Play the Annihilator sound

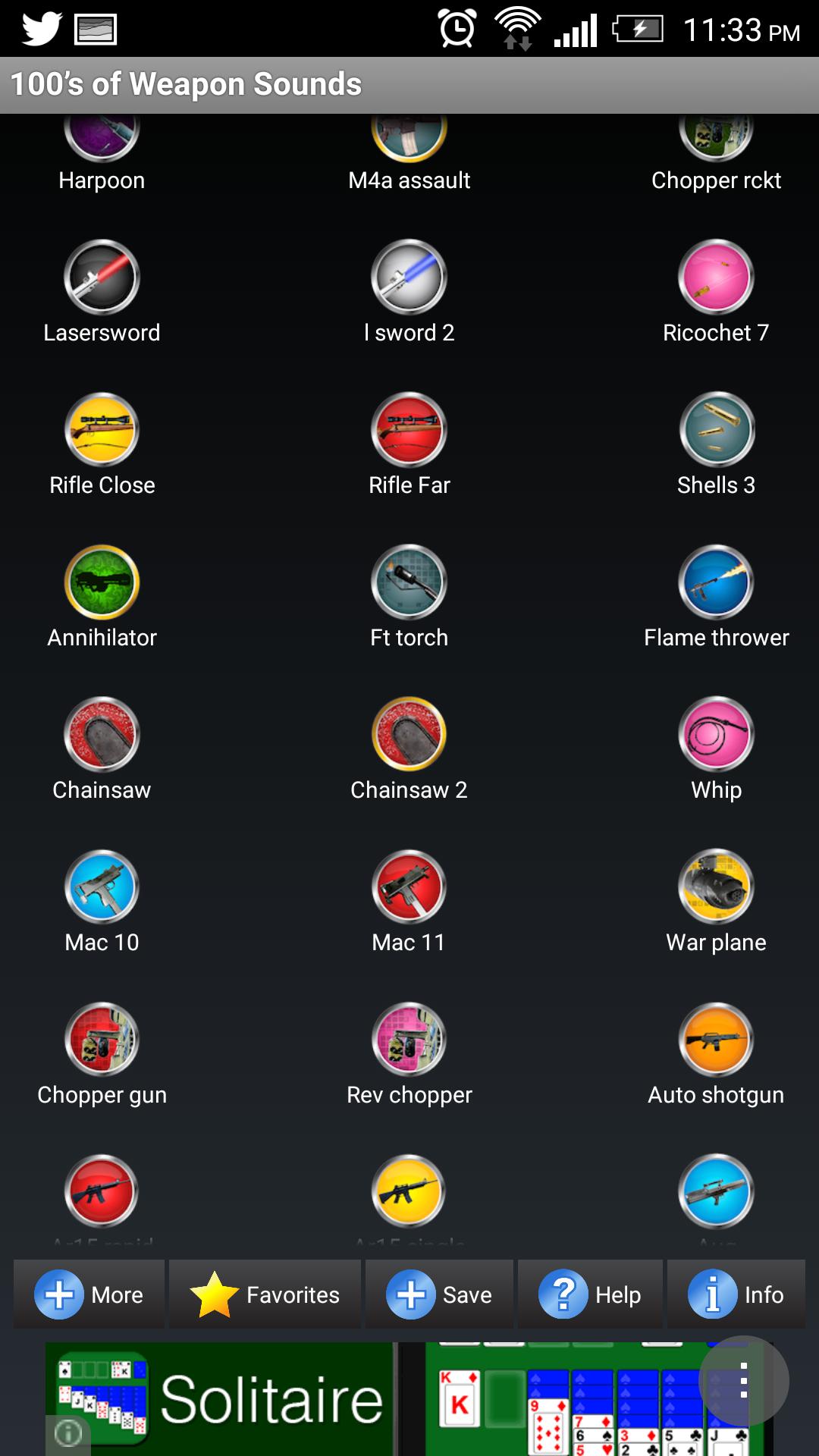pos(102,582)
